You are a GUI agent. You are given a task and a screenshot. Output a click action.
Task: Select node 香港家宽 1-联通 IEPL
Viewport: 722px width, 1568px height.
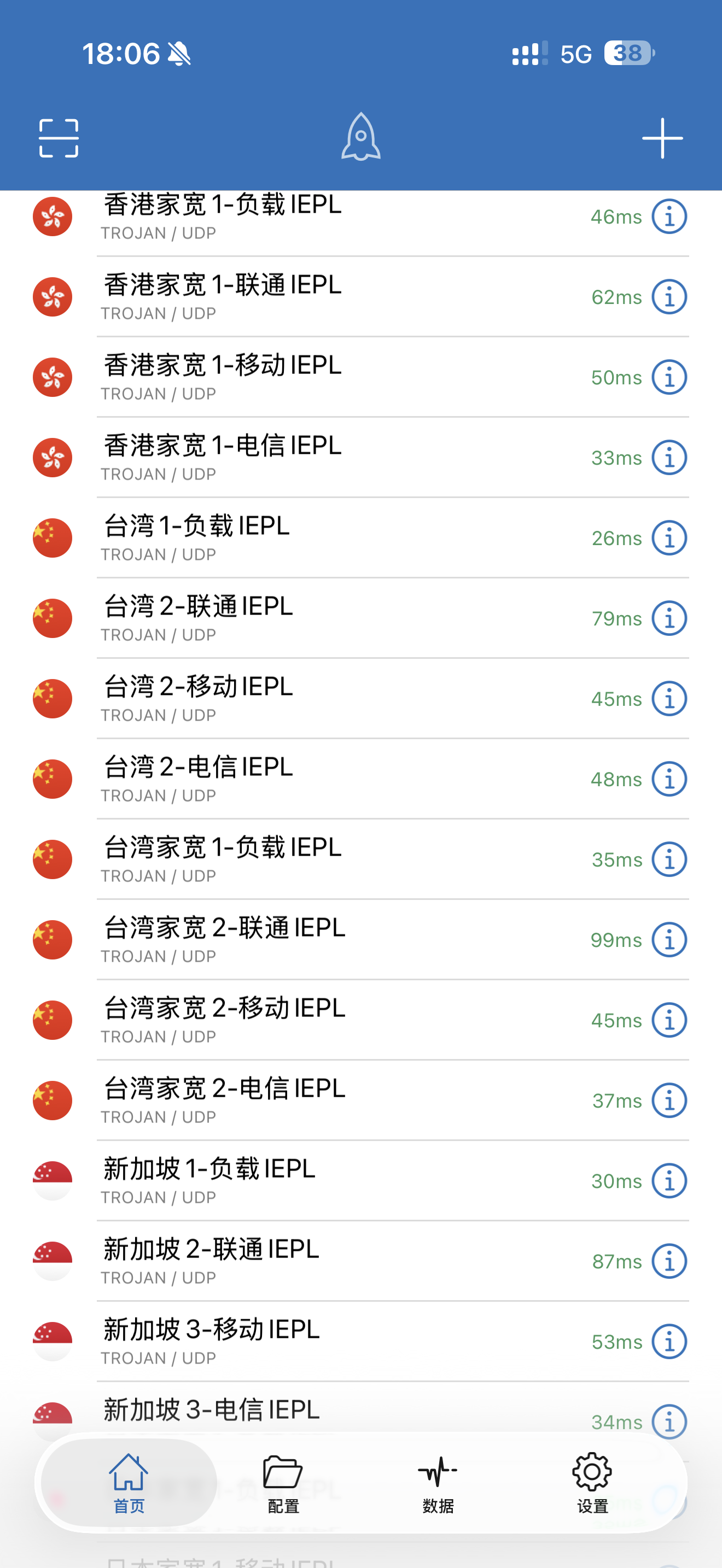point(304,296)
